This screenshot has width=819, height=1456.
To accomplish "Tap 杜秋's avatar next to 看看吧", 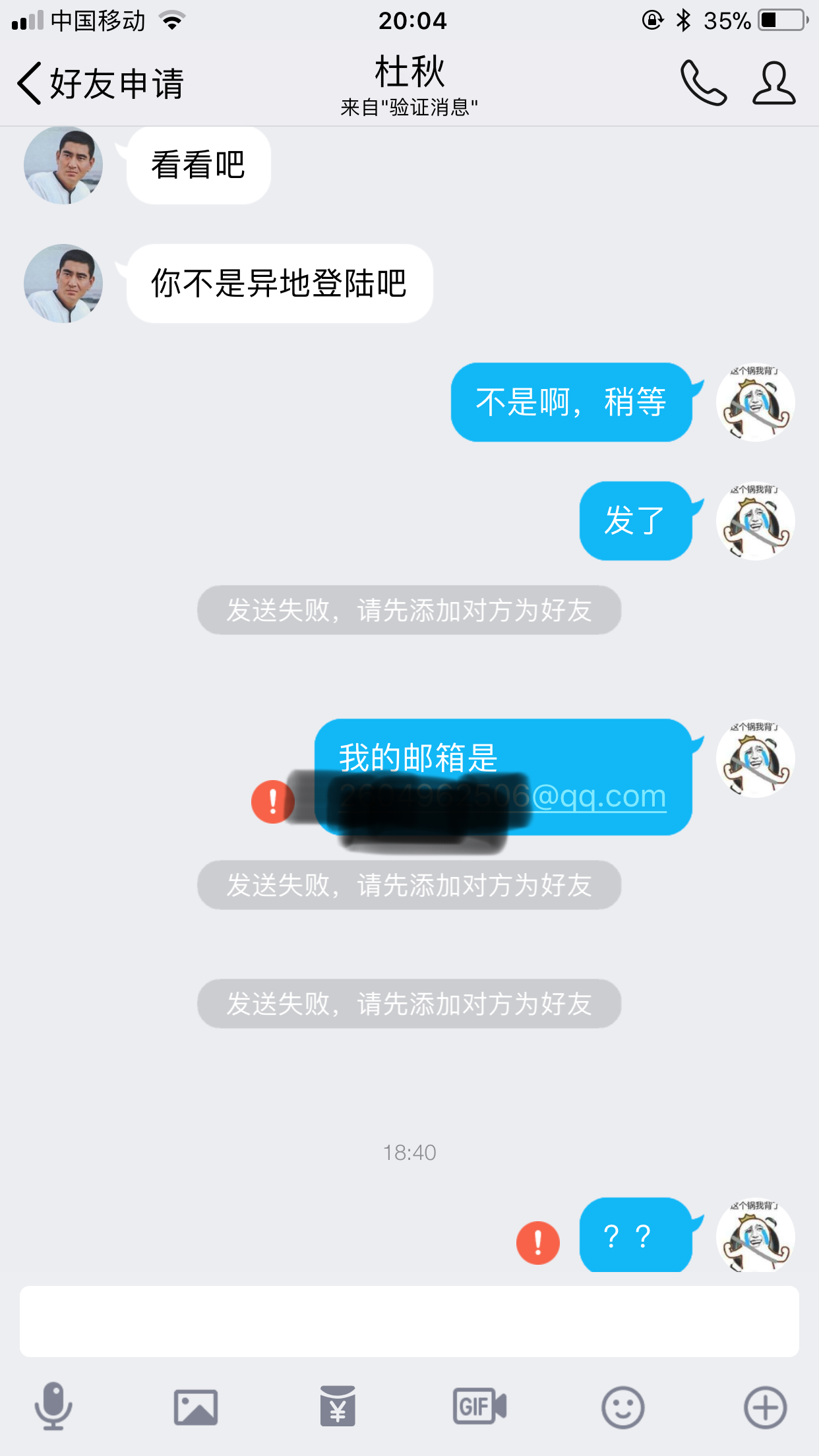I will tap(63, 165).
